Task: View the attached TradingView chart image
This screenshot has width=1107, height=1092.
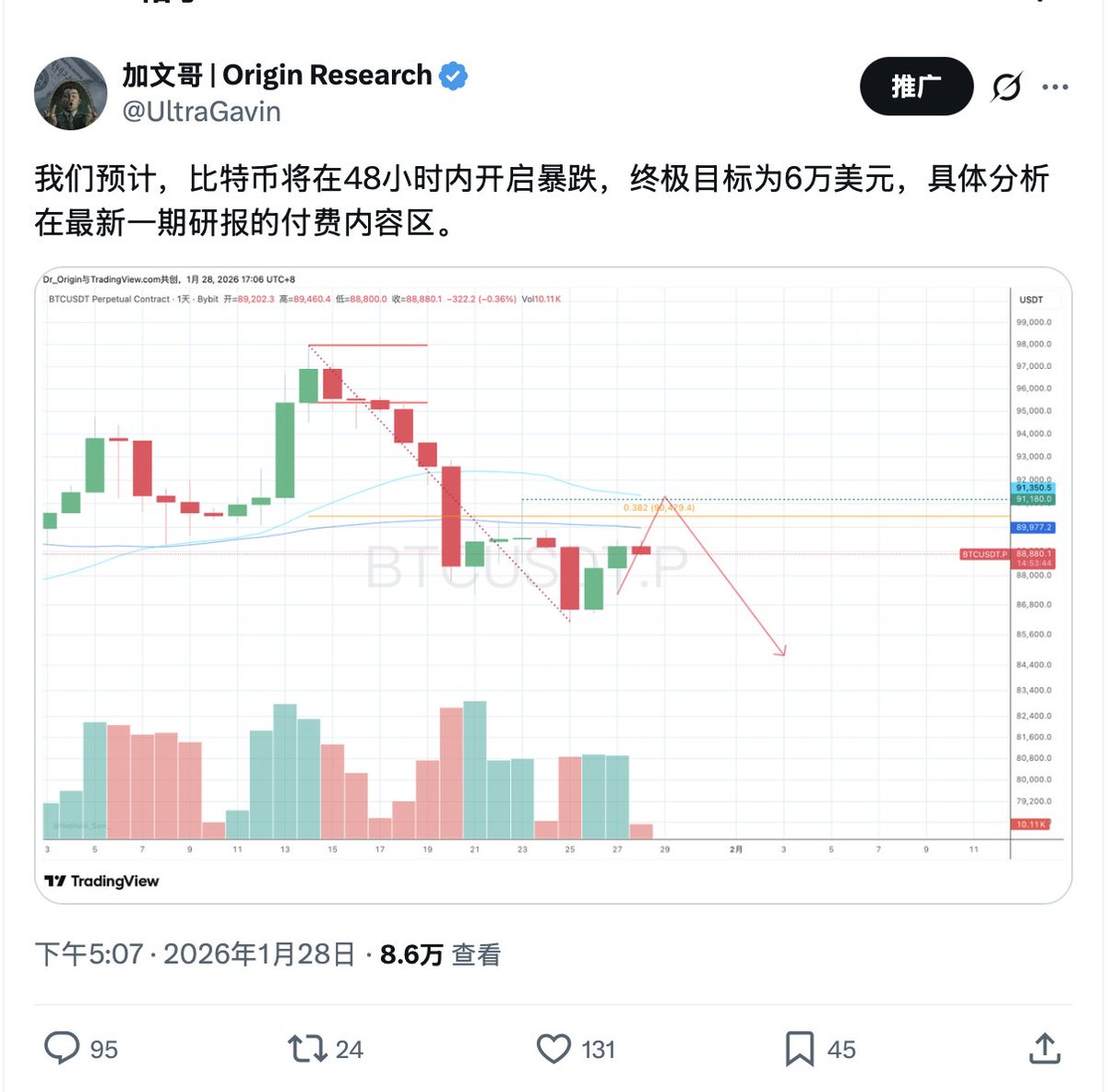Action: click(x=553, y=585)
